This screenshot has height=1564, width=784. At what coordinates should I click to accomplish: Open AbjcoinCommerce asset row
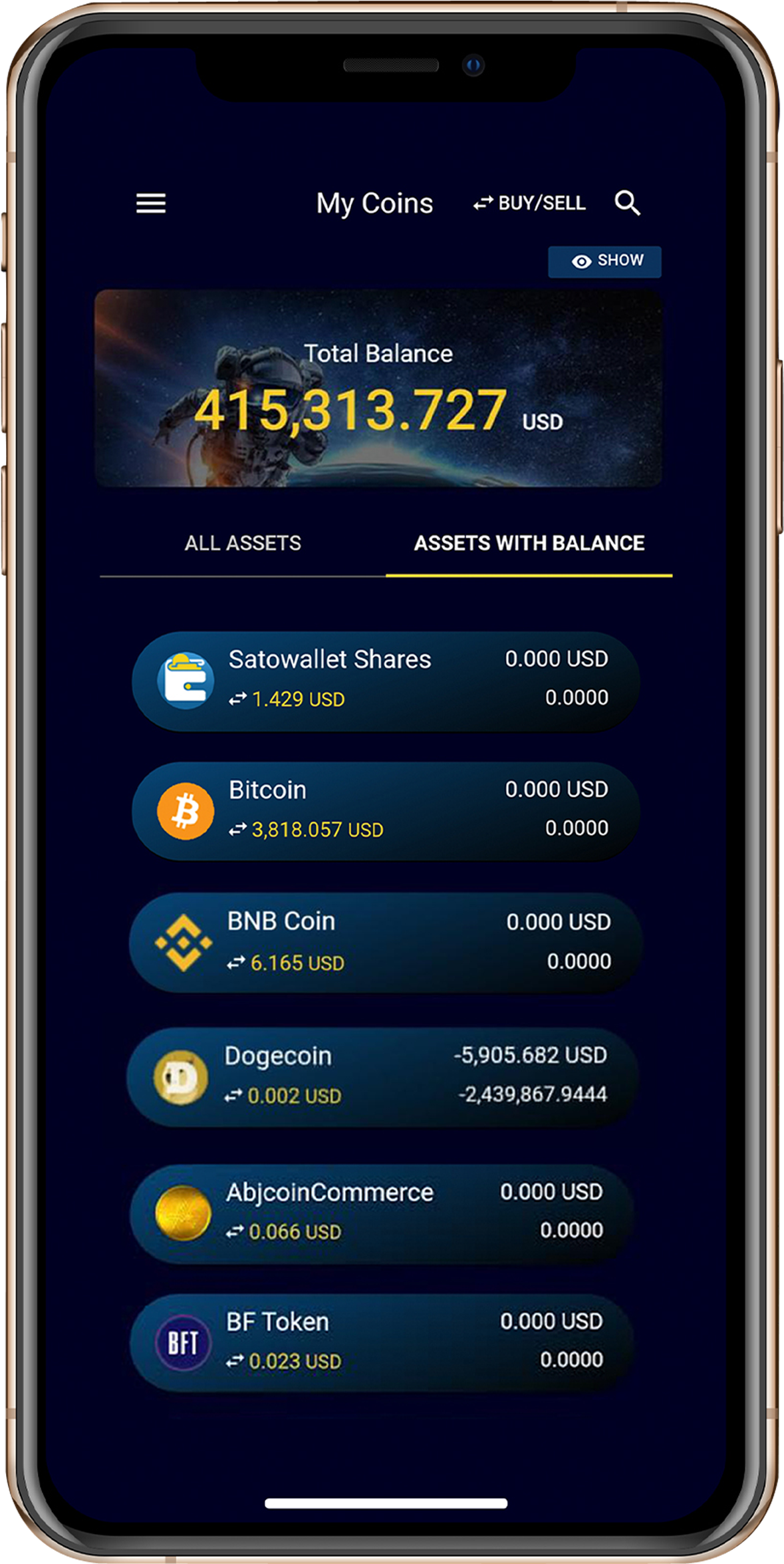[x=382, y=1212]
